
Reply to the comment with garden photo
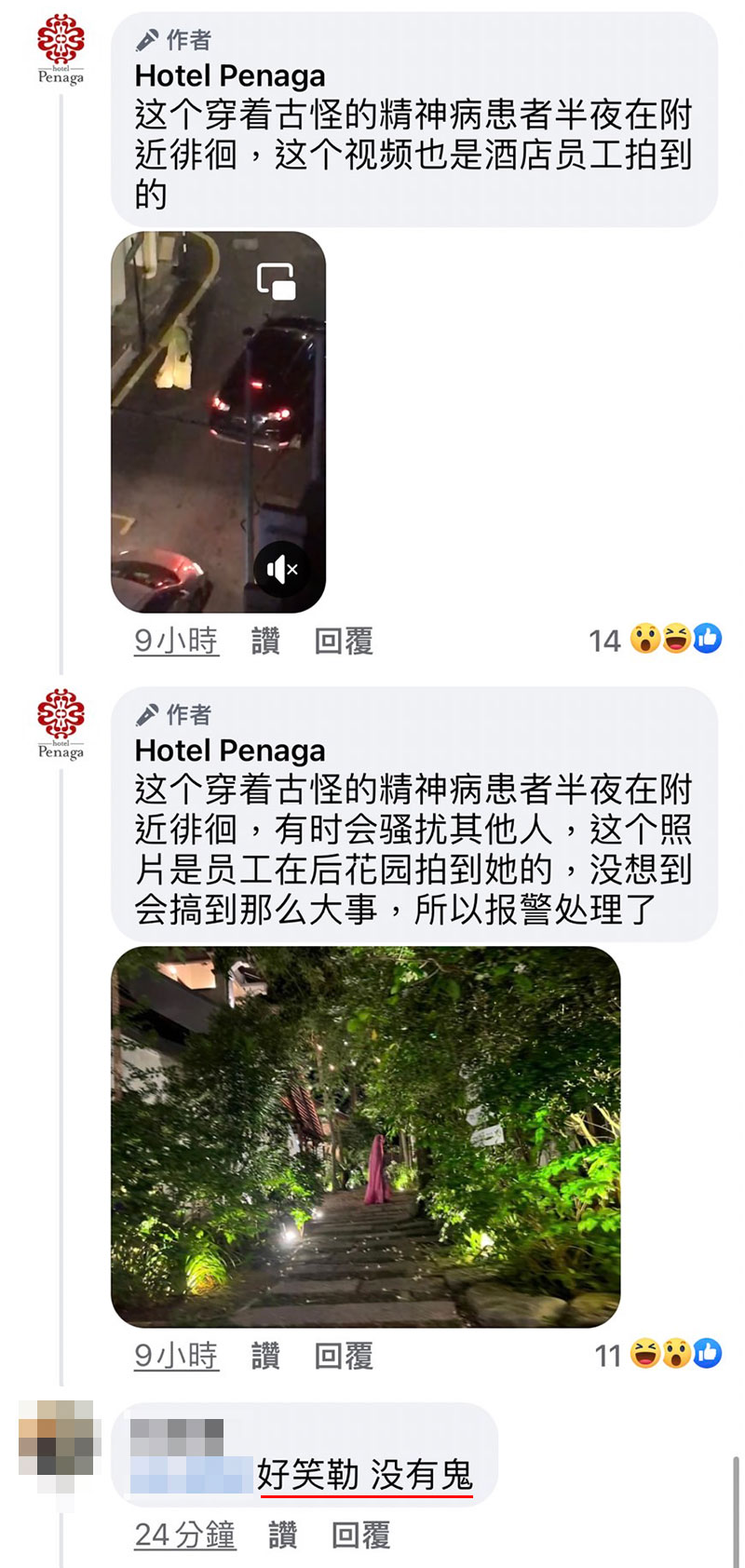pos(344,1356)
